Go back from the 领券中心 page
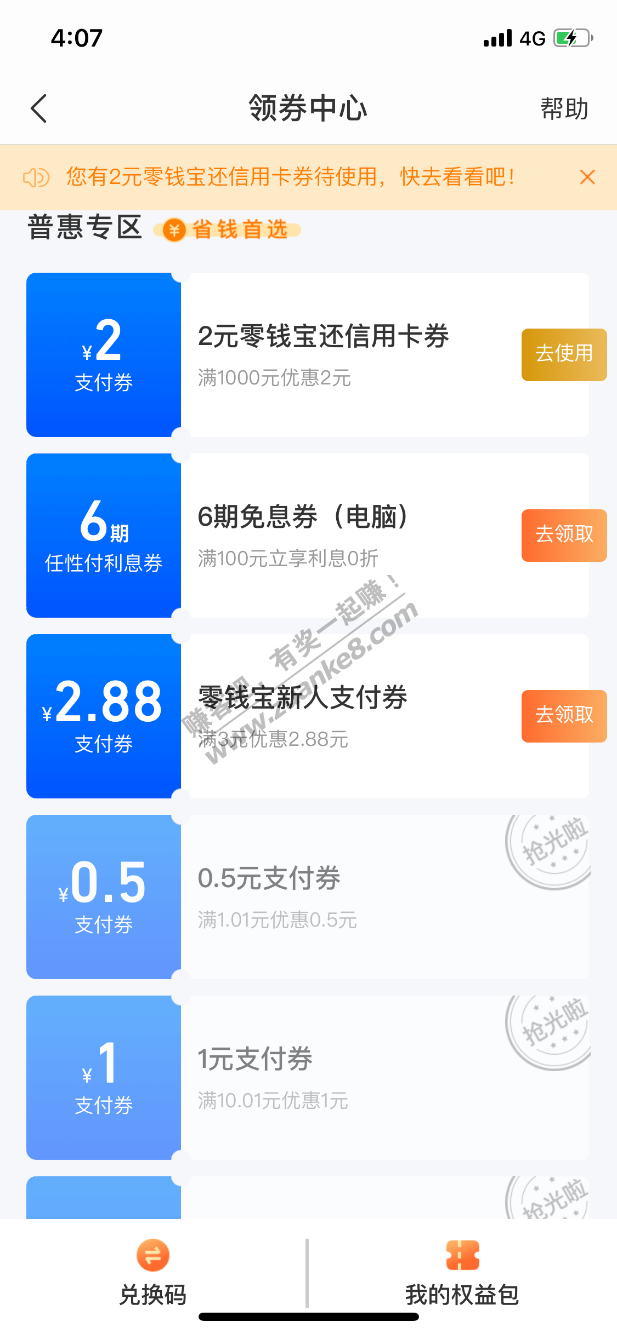 tap(39, 109)
